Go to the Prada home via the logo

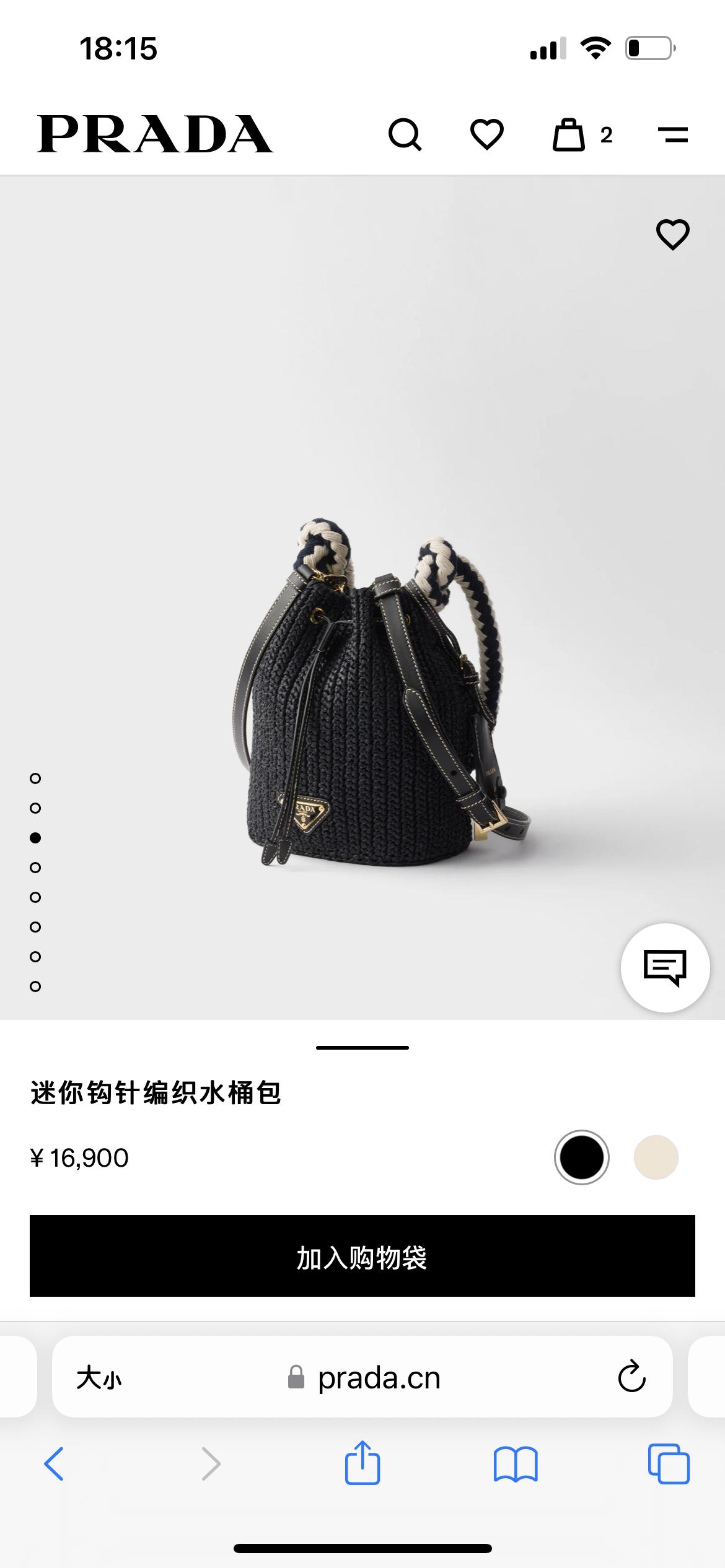[x=155, y=134]
